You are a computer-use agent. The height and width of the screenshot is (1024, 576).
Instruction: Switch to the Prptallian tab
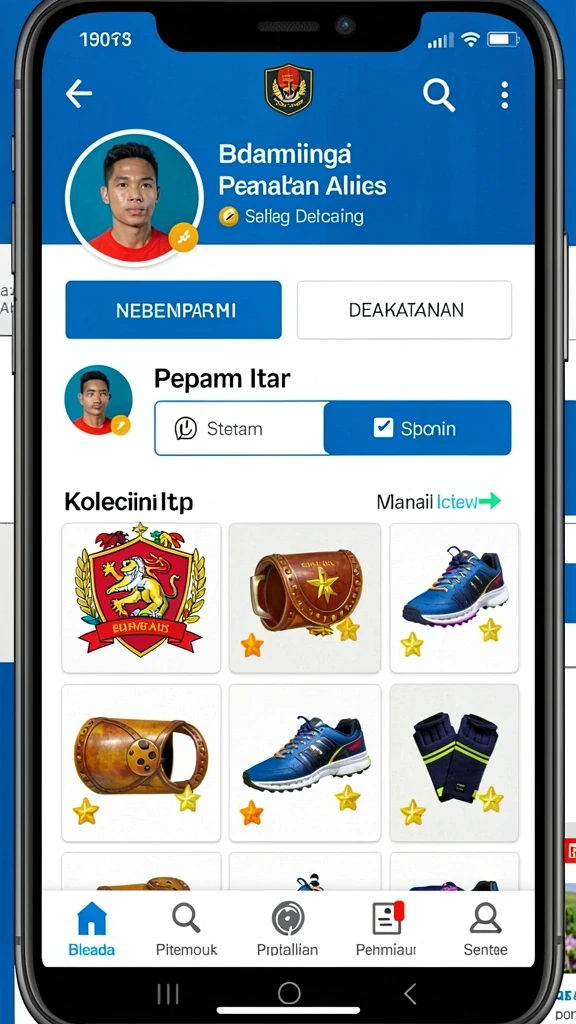pos(287,929)
